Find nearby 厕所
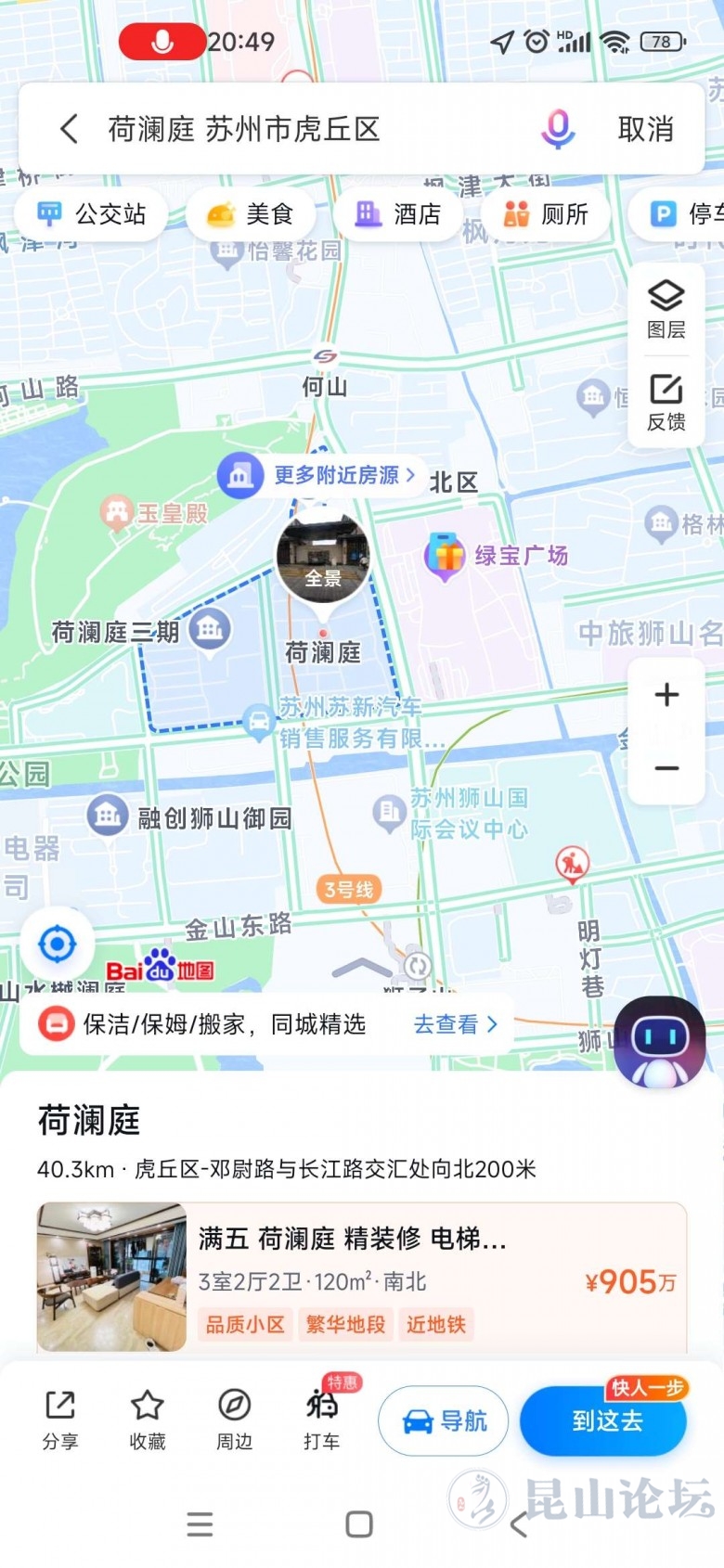724x1568 pixels. coord(546,214)
